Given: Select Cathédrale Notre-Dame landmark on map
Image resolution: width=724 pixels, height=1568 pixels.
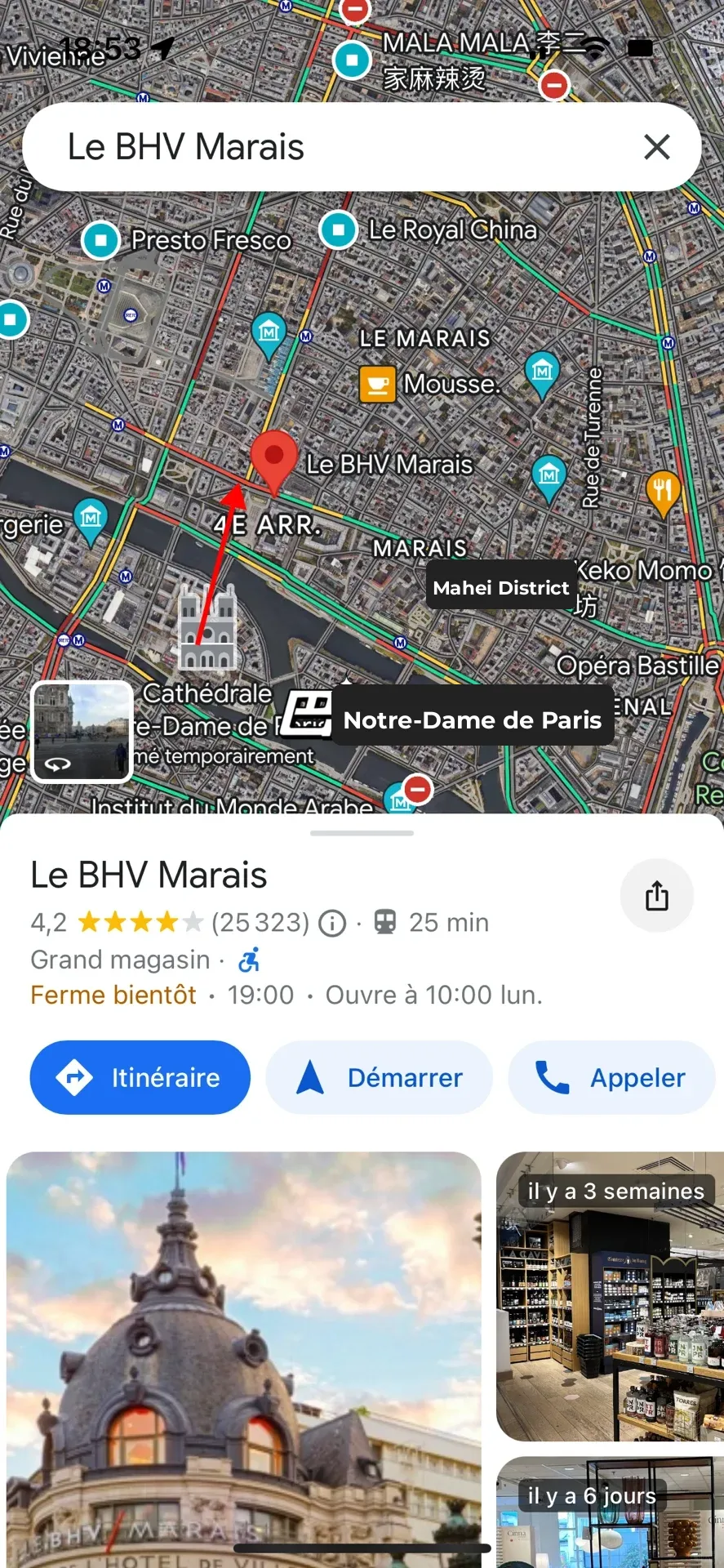Looking at the screenshot, I should point(207,629).
